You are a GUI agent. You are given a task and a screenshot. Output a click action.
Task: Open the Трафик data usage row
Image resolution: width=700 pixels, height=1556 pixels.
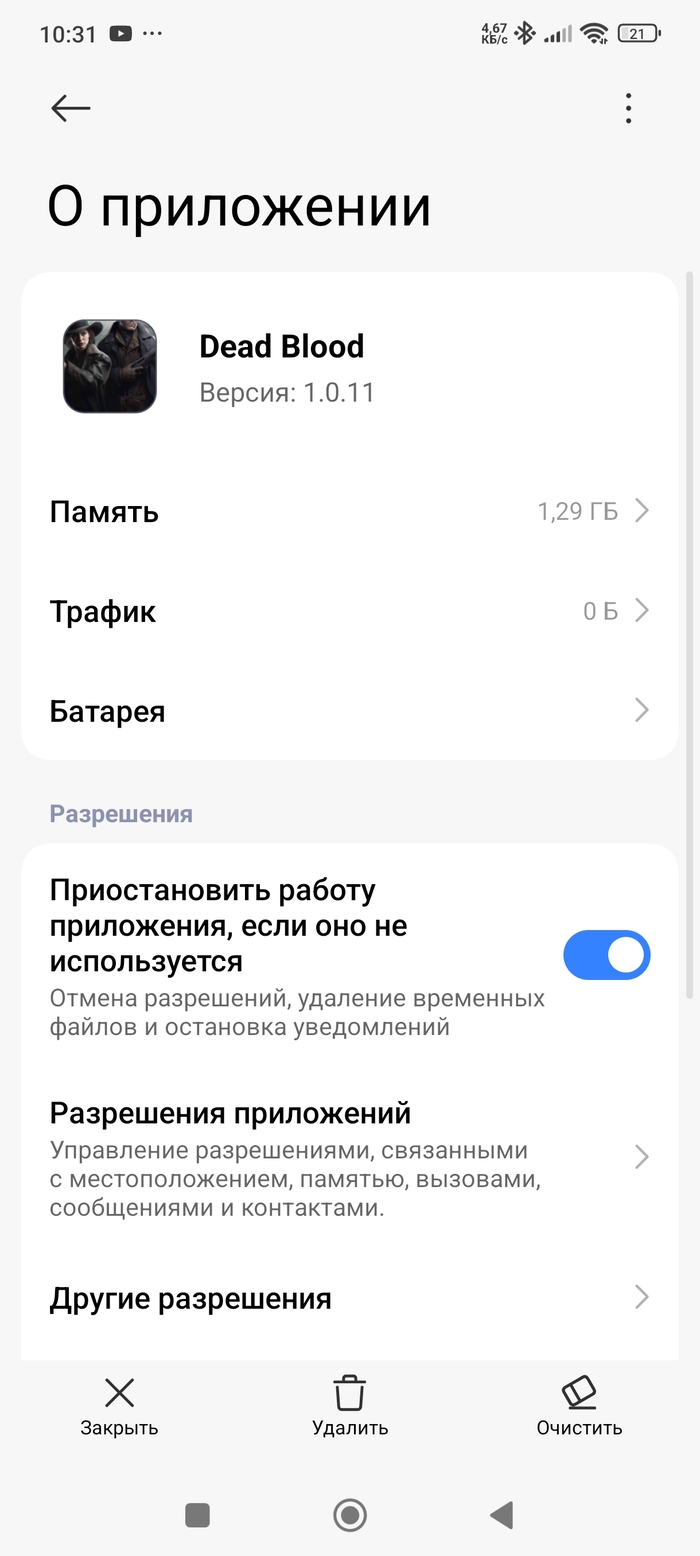[349, 611]
